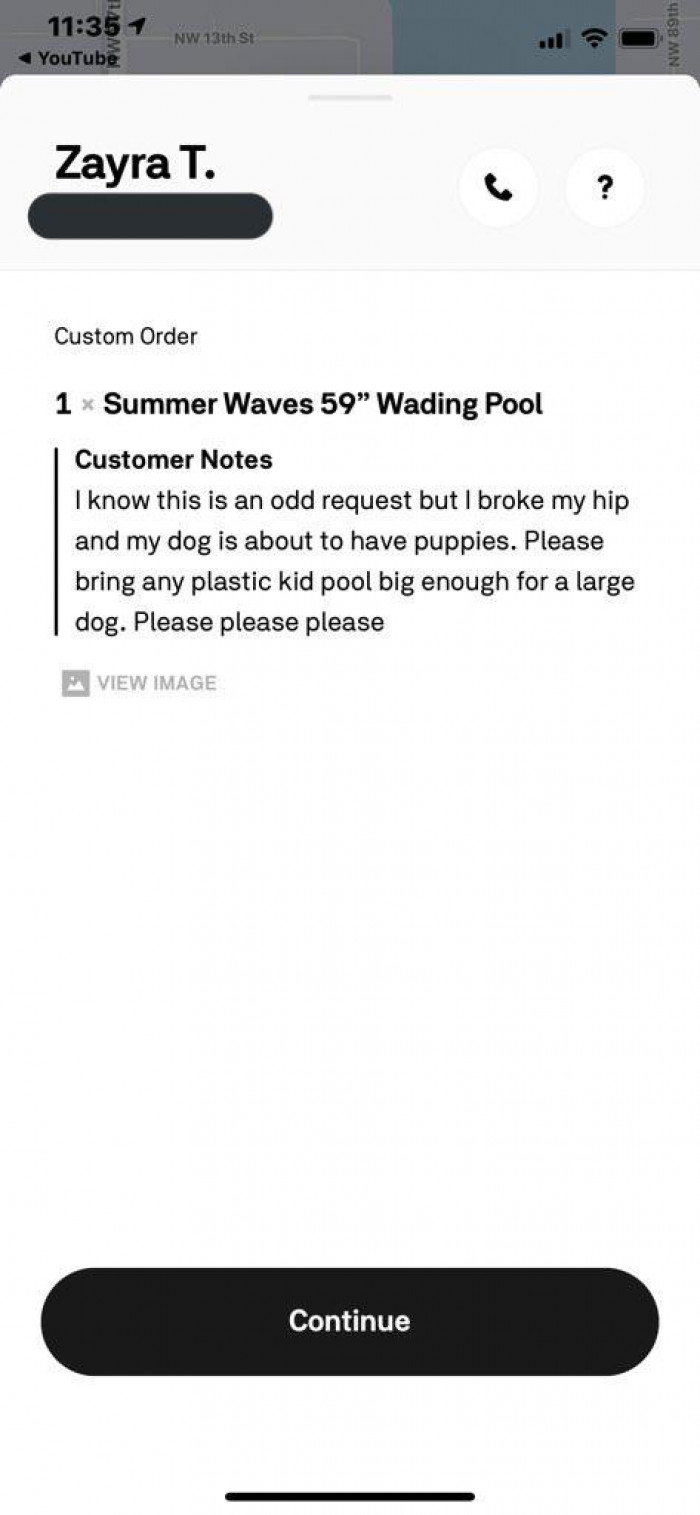View the attached customer image
The height and width of the screenshot is (1515, 700).
140,683
